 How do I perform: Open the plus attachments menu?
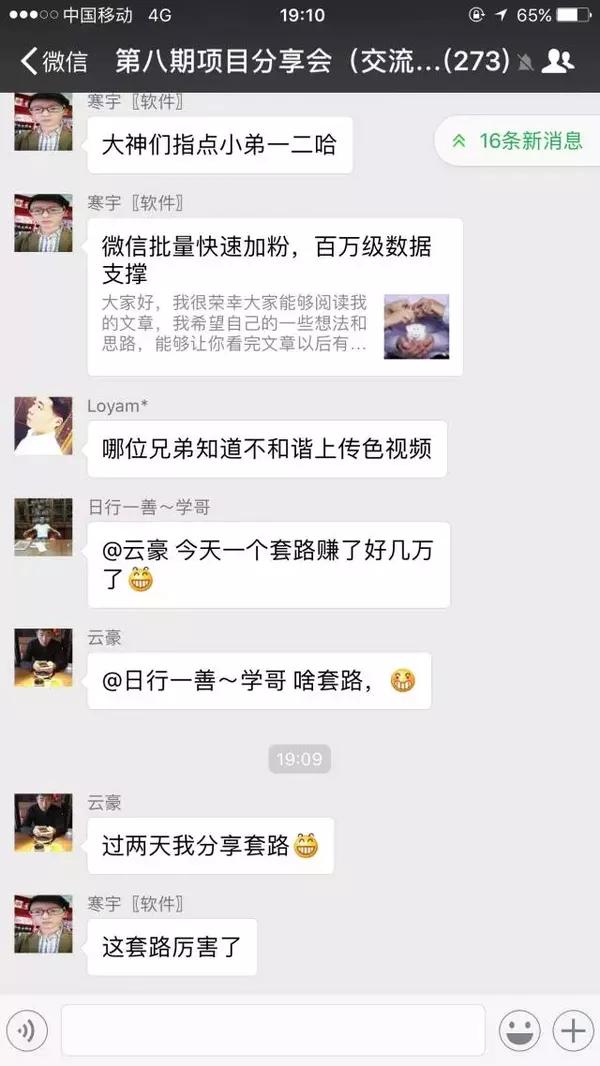pyautogui.click(x=573, y=1030)
